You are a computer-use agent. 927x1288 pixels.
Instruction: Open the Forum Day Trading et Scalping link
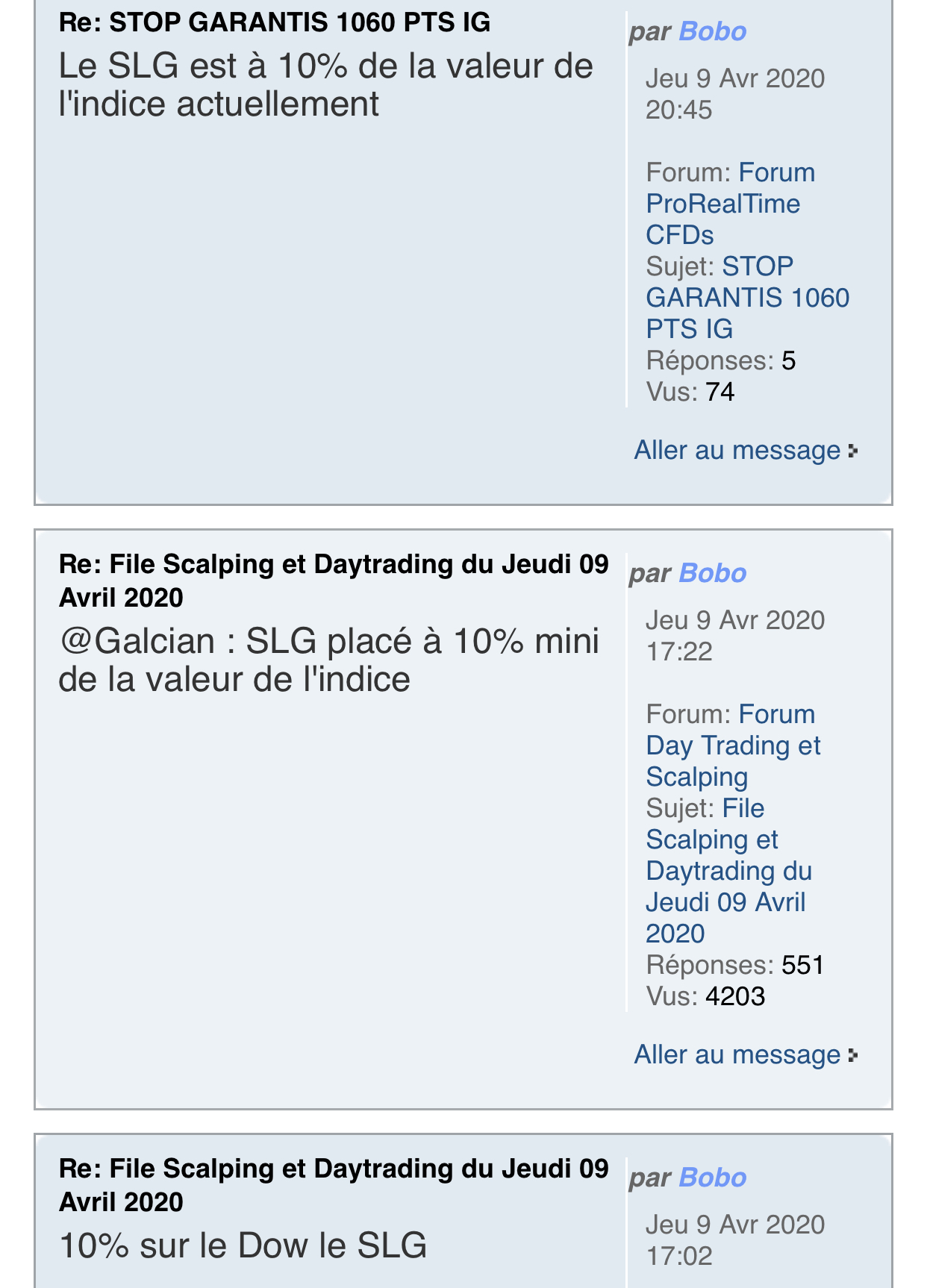[x=733, y=745]
